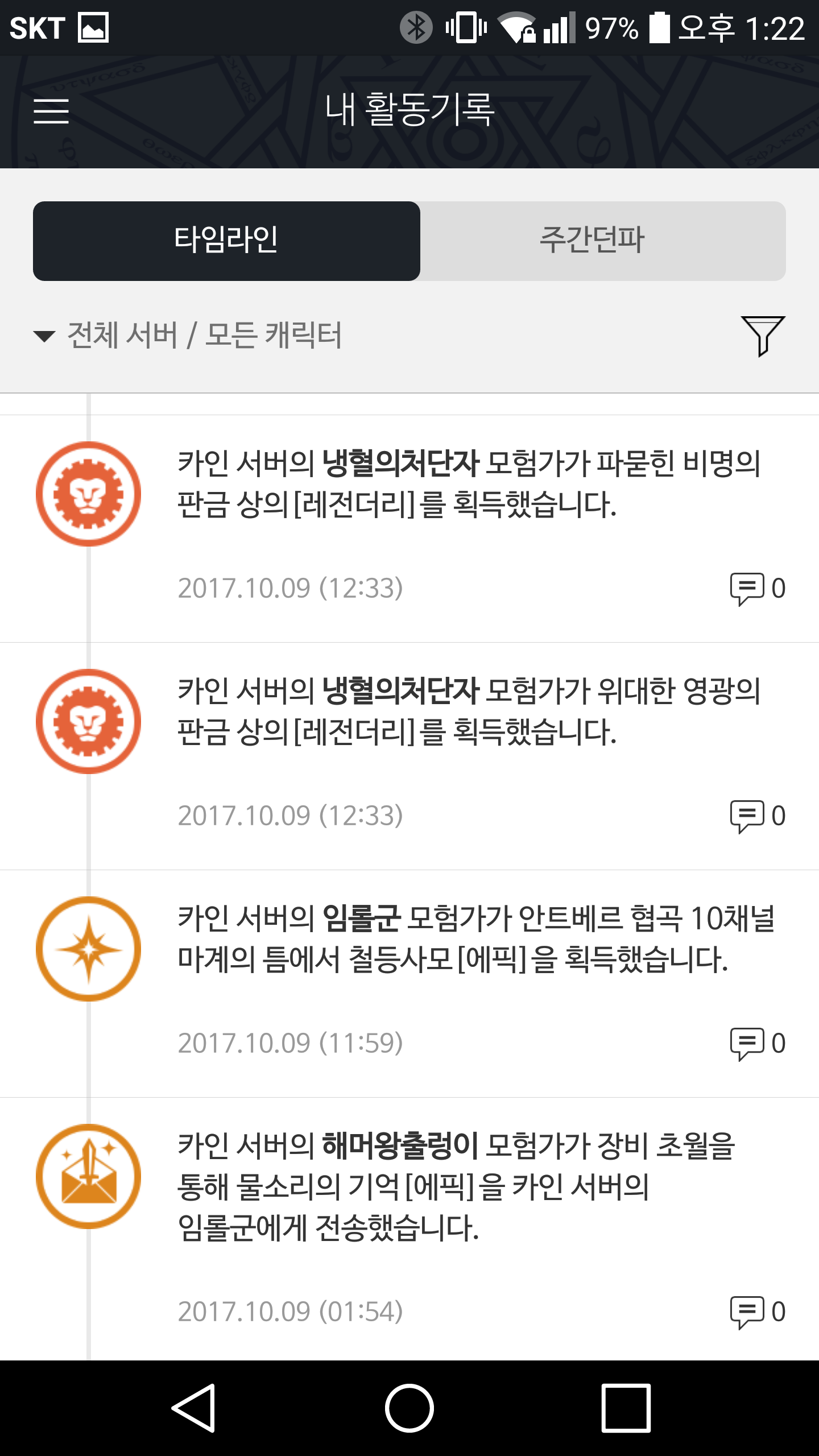Go back with the system back button
Image resolution: width=819 pixels, height=1456 pixels.
click(193, 1408)
